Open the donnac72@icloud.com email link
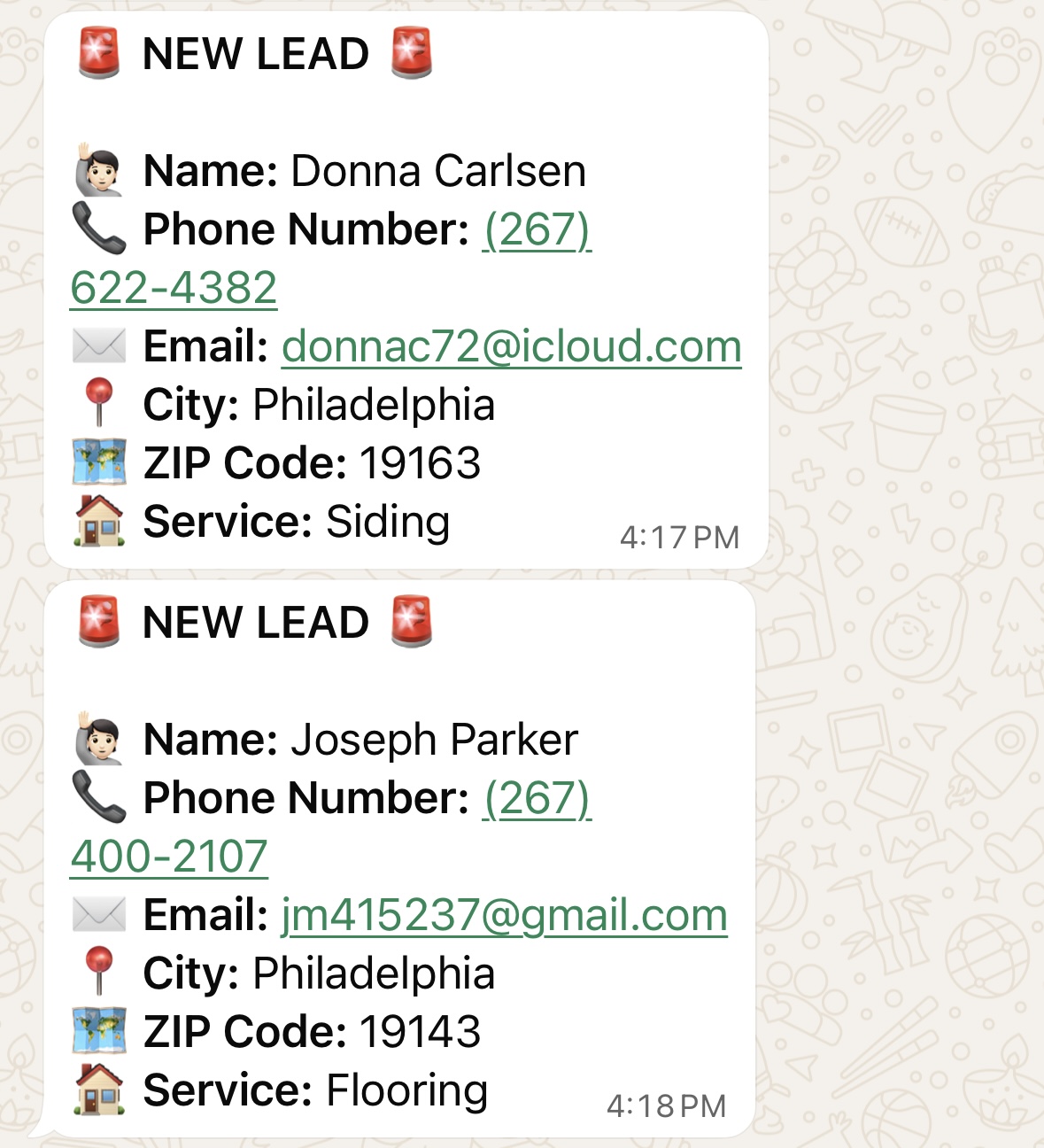The width and height of the screenshot is (1044, 1148). [x=511, y=346]
